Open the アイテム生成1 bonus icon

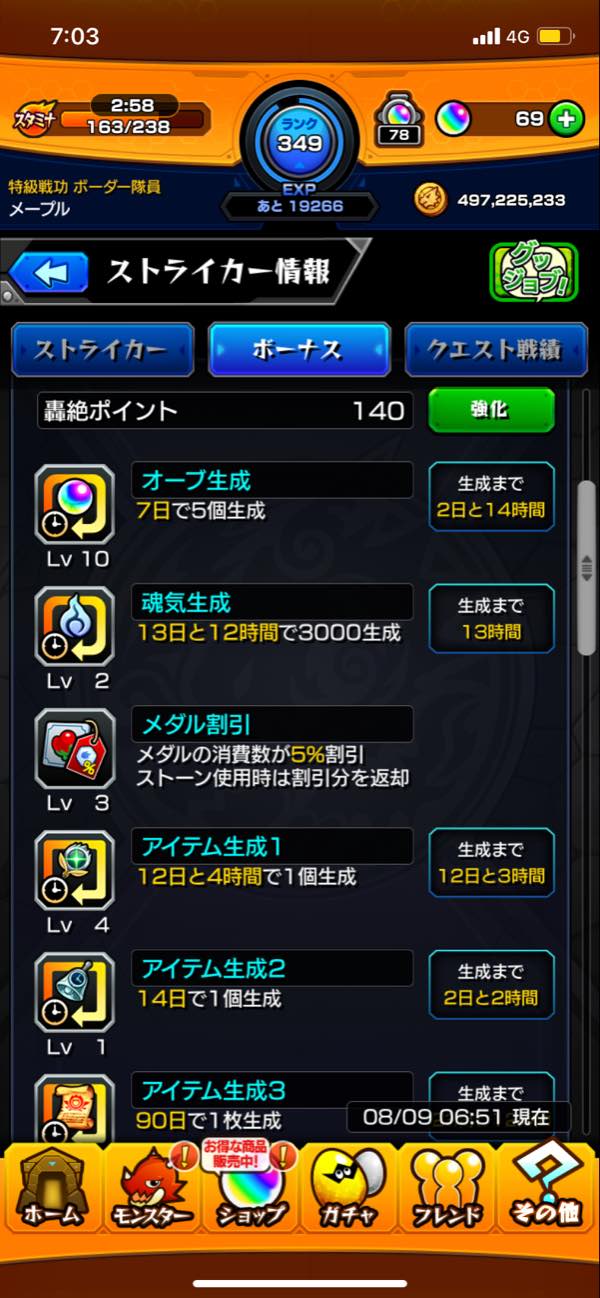74,870
